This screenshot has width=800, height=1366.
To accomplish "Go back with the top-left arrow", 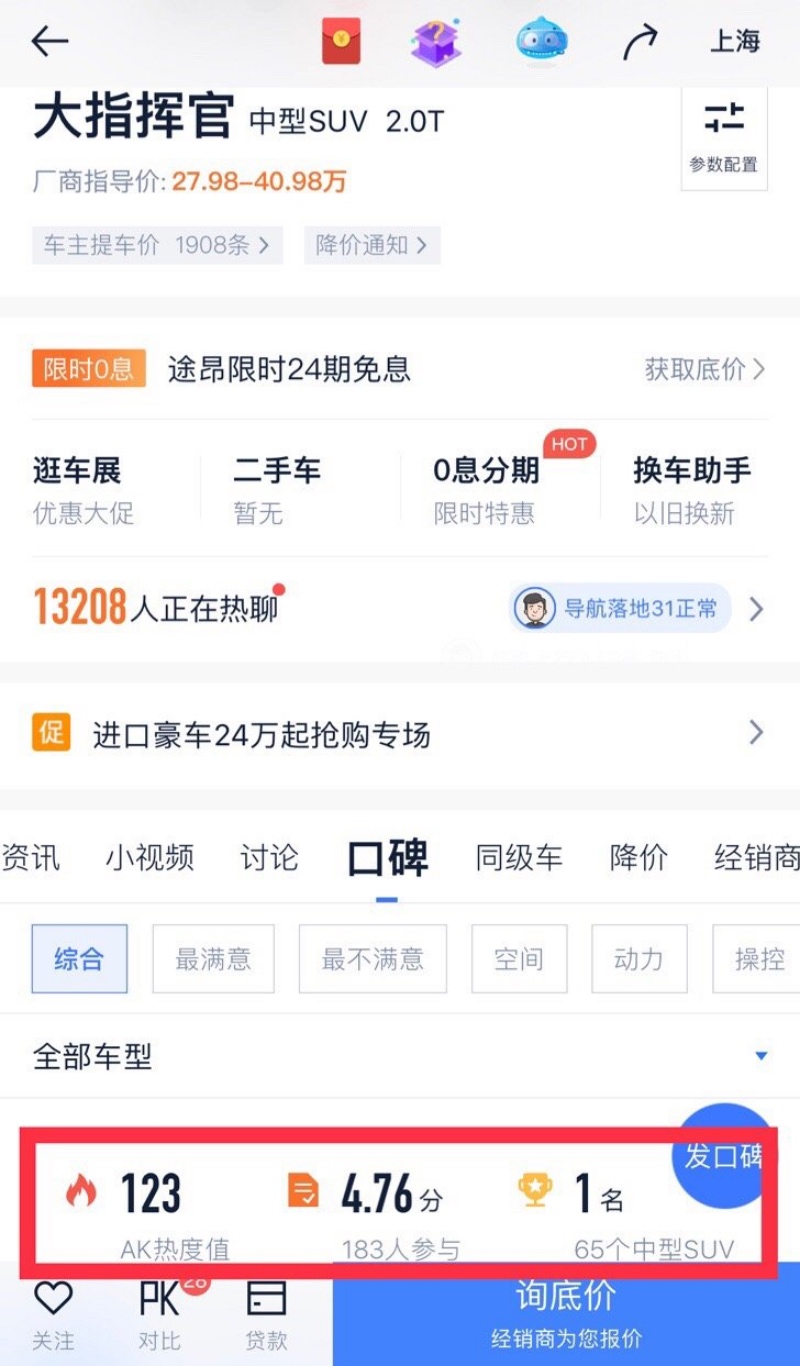I will pyautogui.click(x=49, y=41).
